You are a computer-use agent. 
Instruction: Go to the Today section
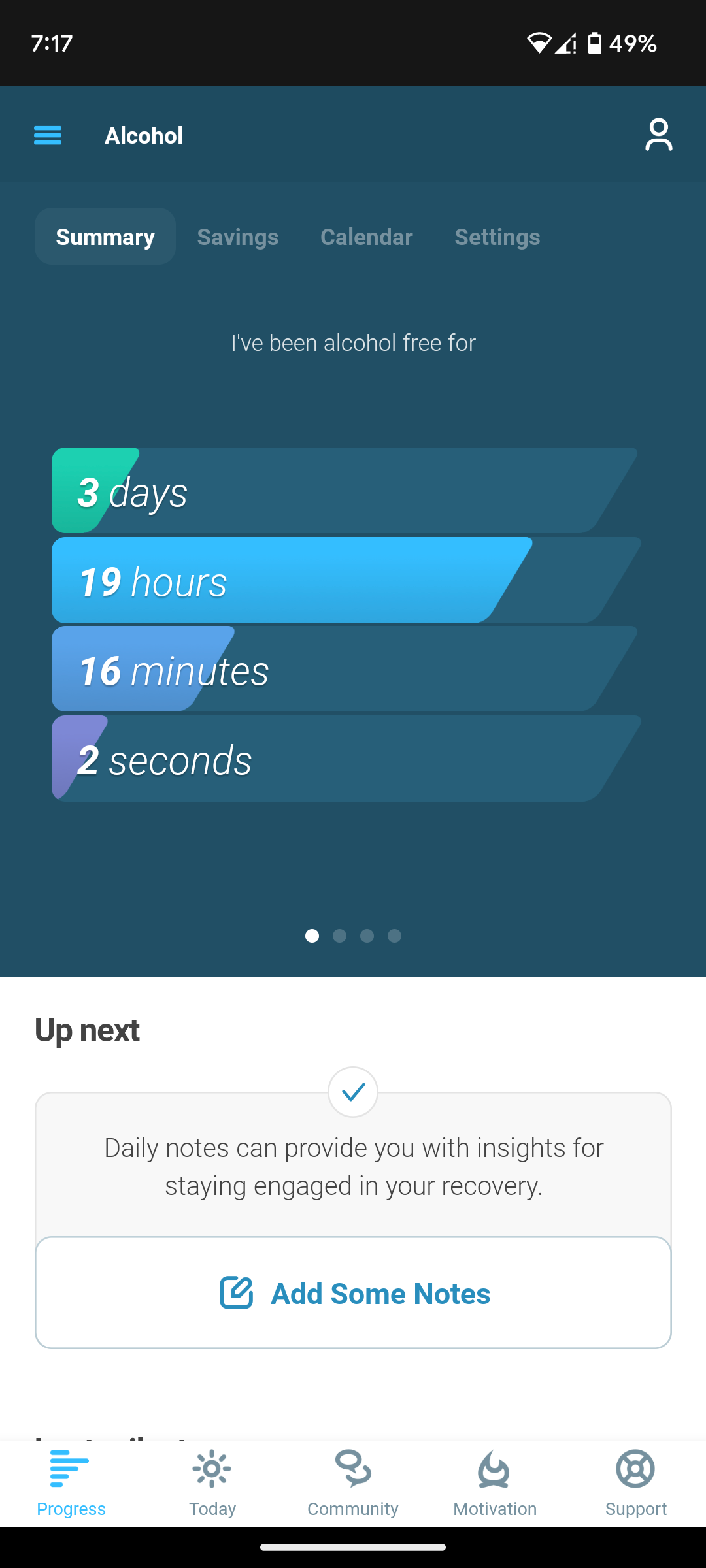point(212,1483)
